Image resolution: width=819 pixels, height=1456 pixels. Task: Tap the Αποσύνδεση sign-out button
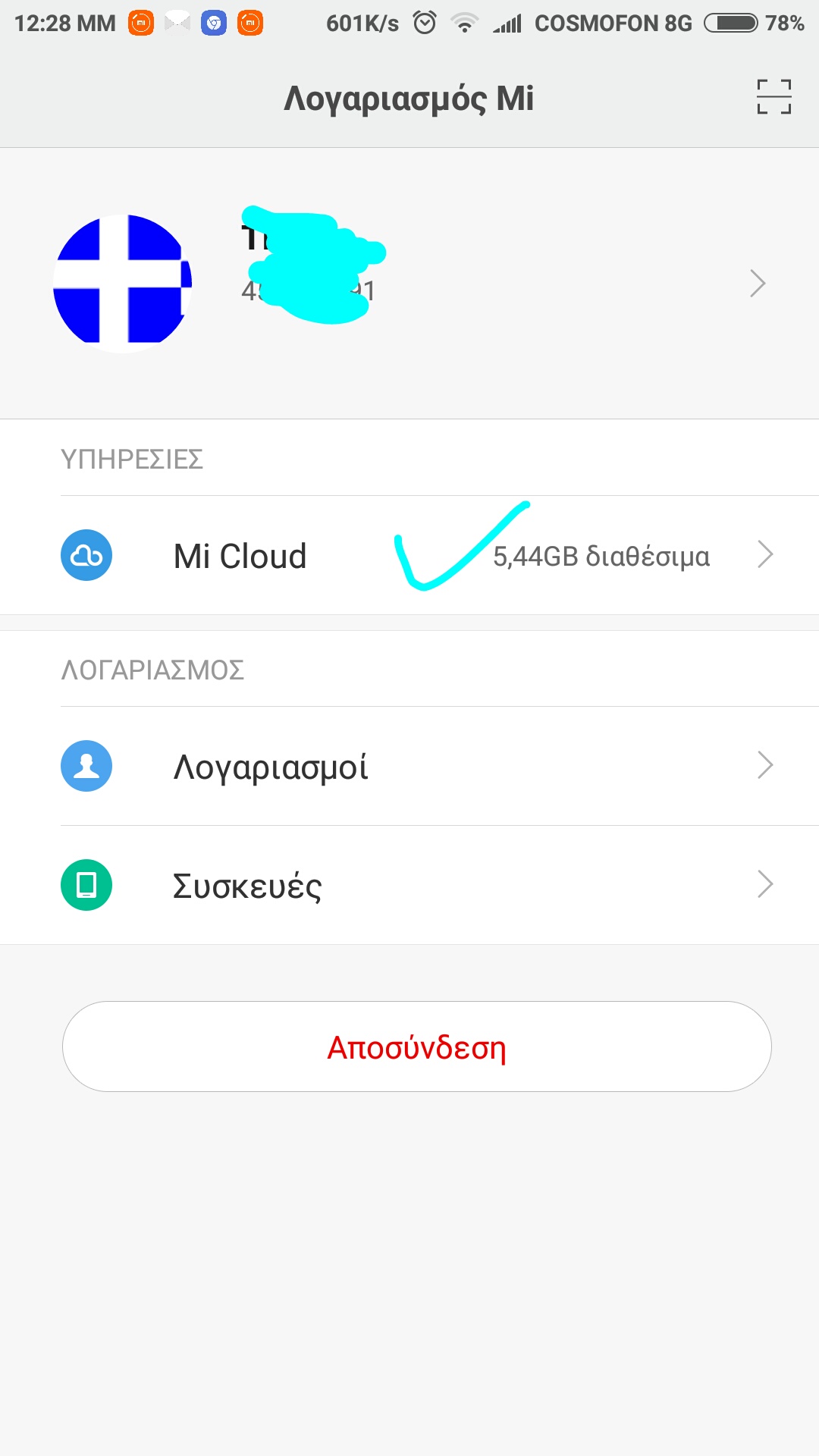tap(416, 1046)
